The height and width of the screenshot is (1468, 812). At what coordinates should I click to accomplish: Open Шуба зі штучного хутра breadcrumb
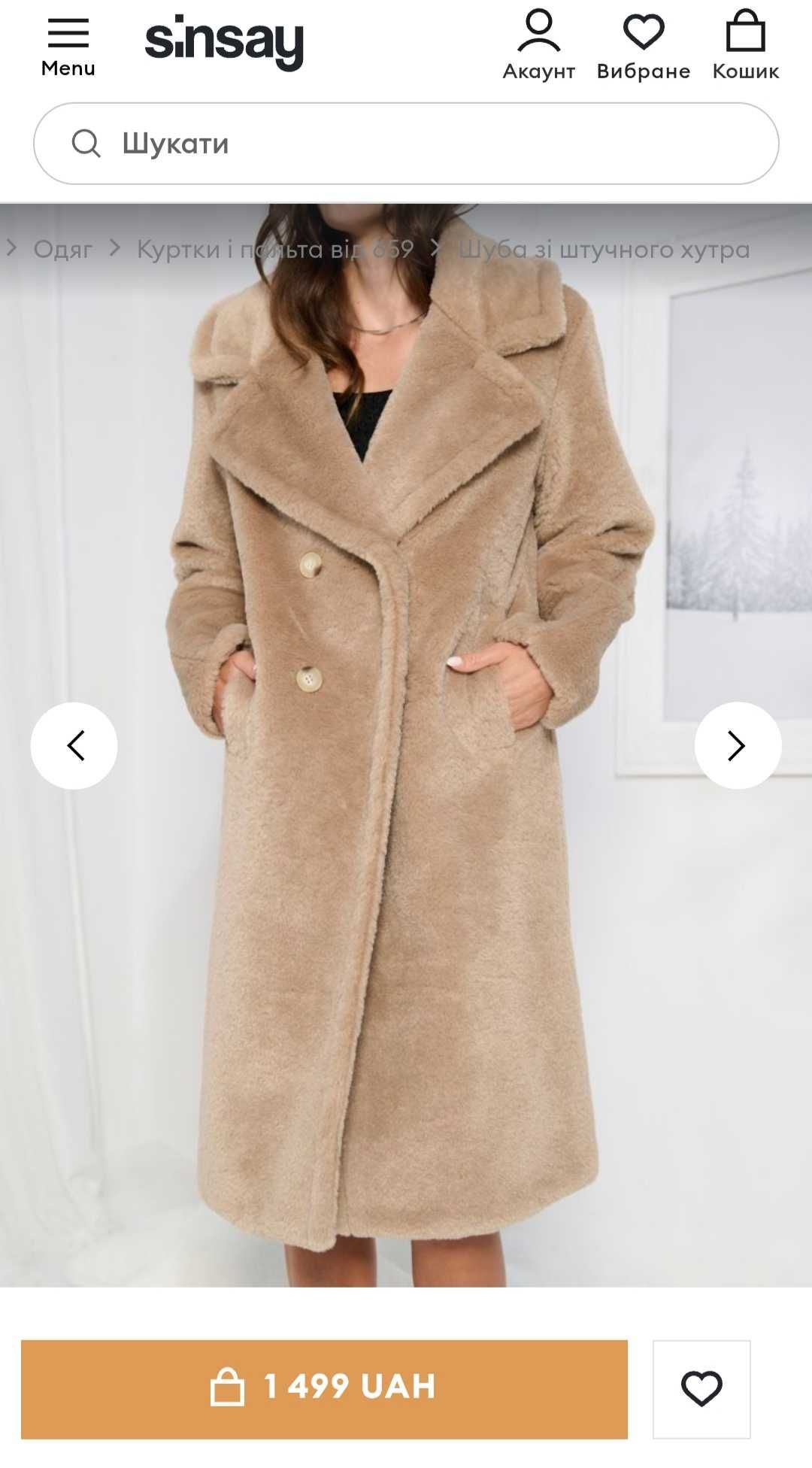tap(604, 250)
